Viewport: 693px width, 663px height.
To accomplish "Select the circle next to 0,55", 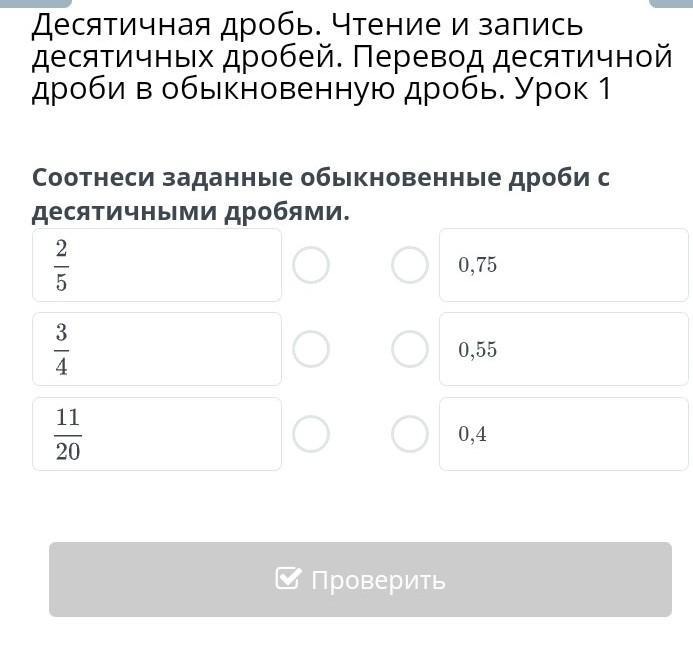I will point(409,349).
